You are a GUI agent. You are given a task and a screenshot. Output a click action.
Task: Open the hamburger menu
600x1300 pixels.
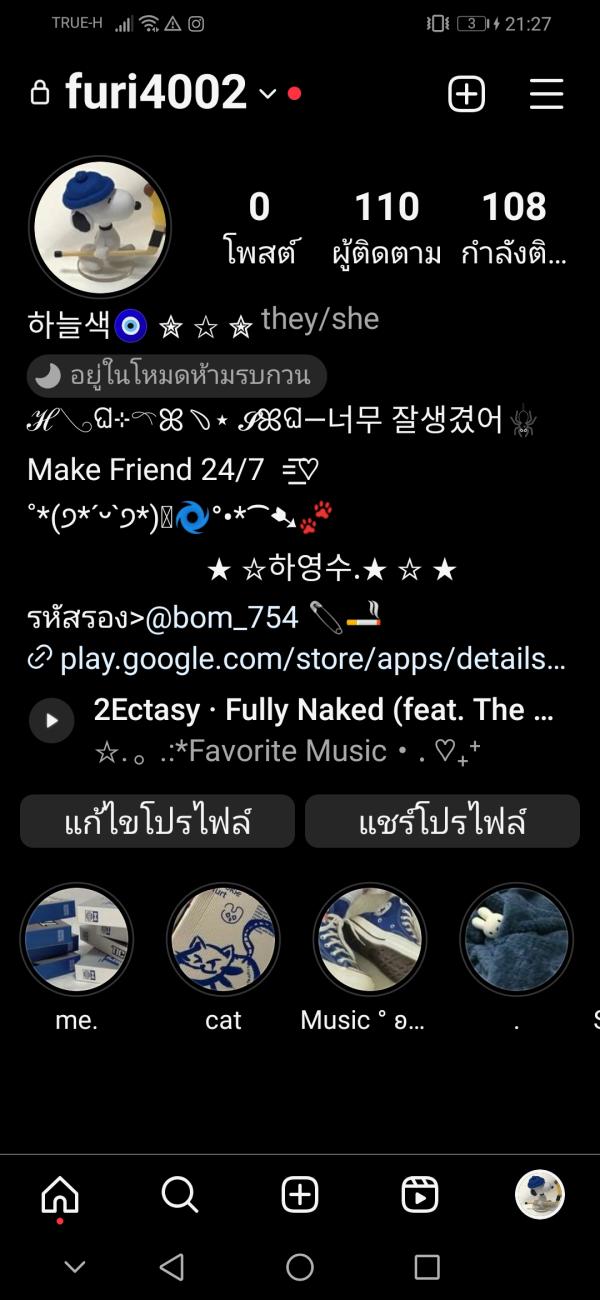point(547,94)
